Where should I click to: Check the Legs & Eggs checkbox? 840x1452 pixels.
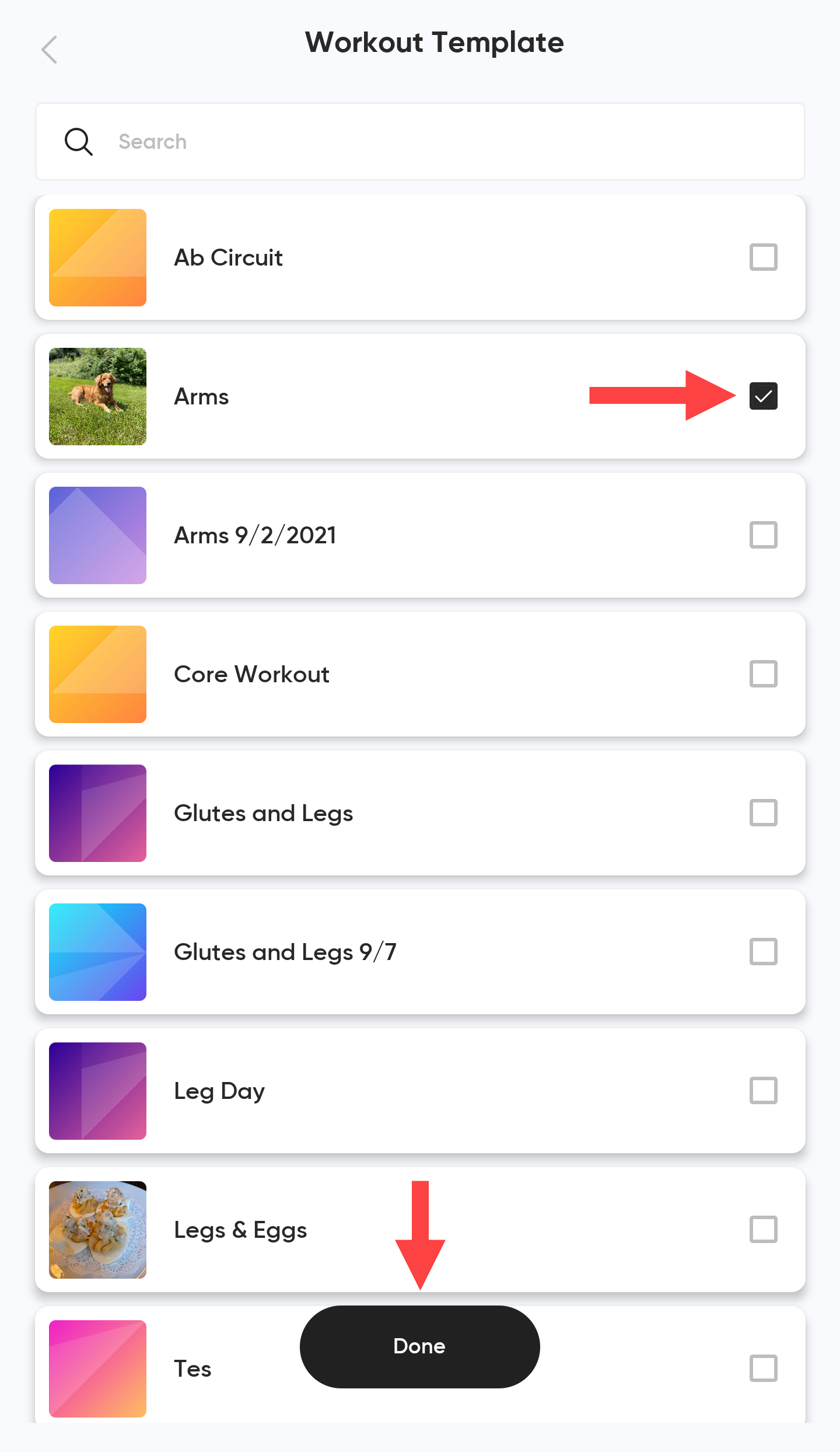click(763, 1230)
